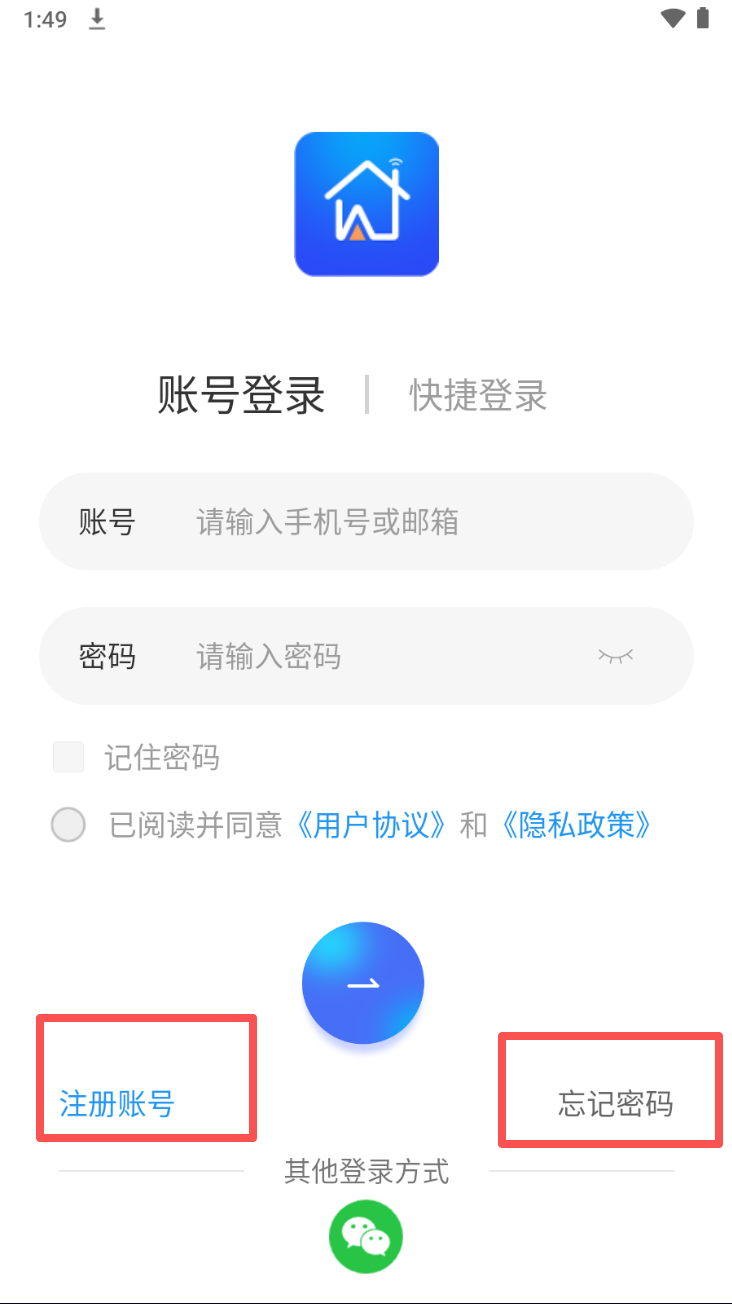Focus the 密码 password field
This screenshot has height=1304, width=732.
click(366, 656)
